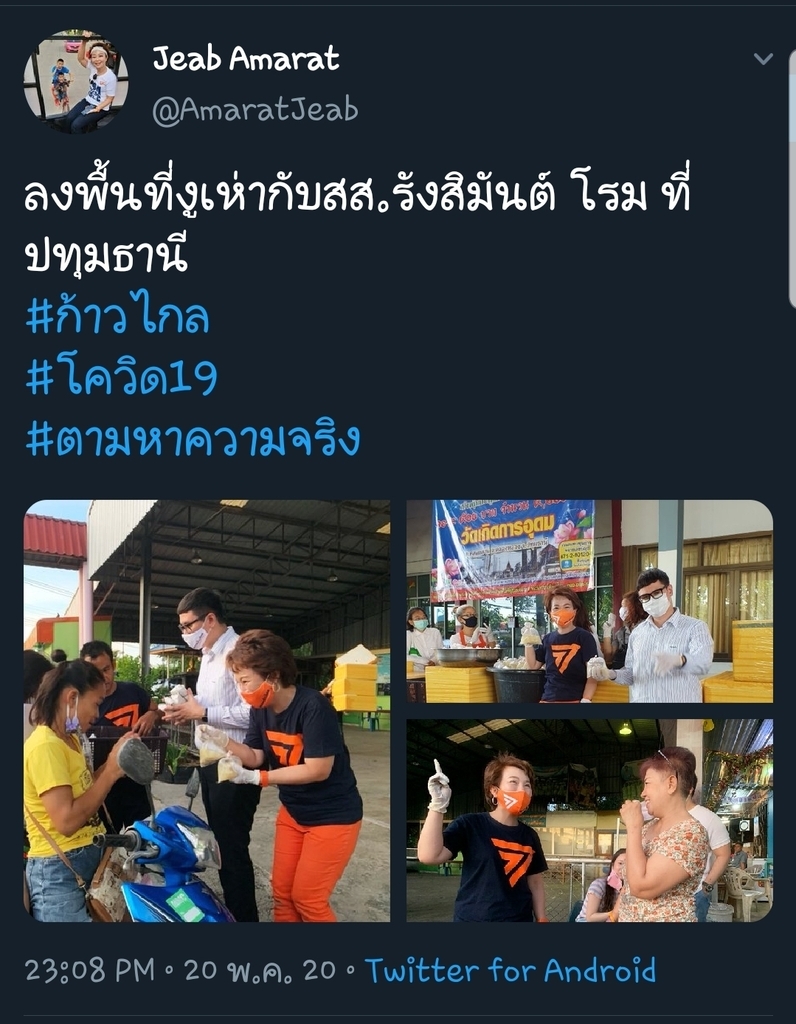796x1024 pixels.
Task: Open the #ก้าวไกล hashtag
Action: pyautogui.click(x=118, y=317)
